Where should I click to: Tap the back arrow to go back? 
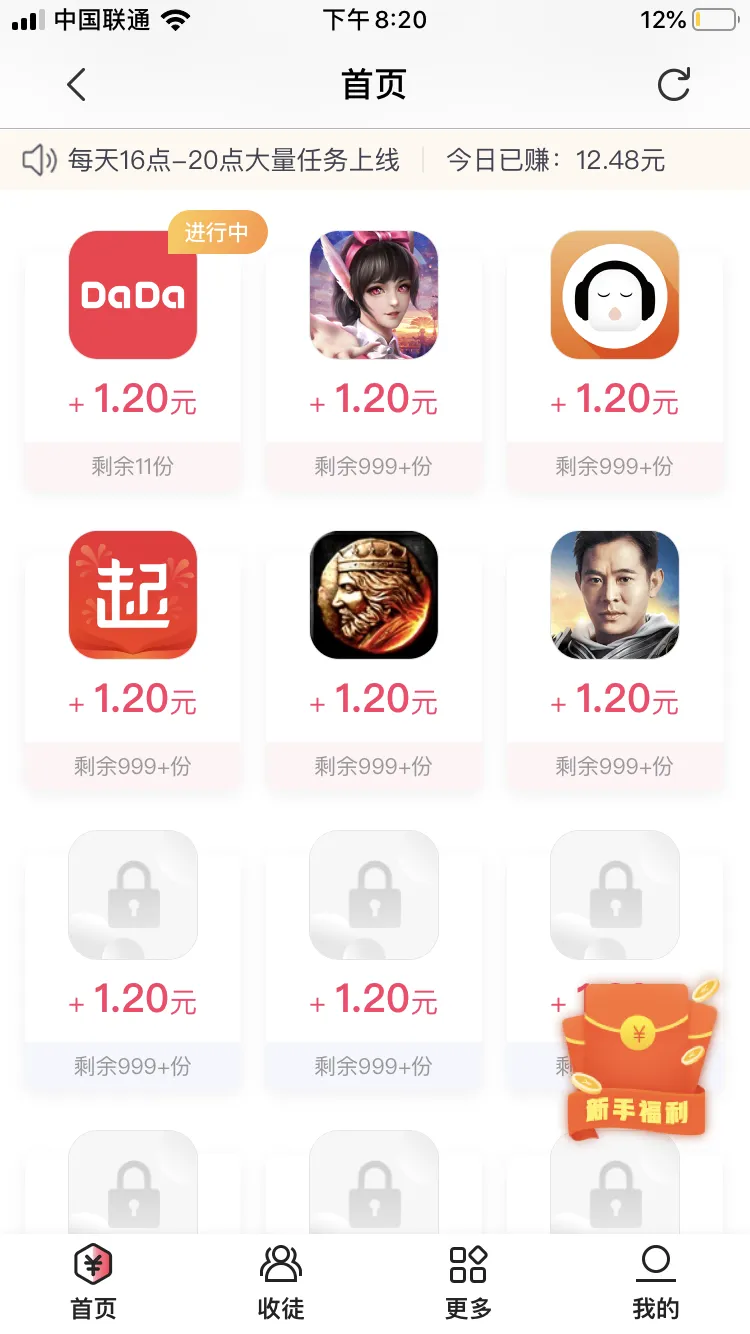[76, 84]
